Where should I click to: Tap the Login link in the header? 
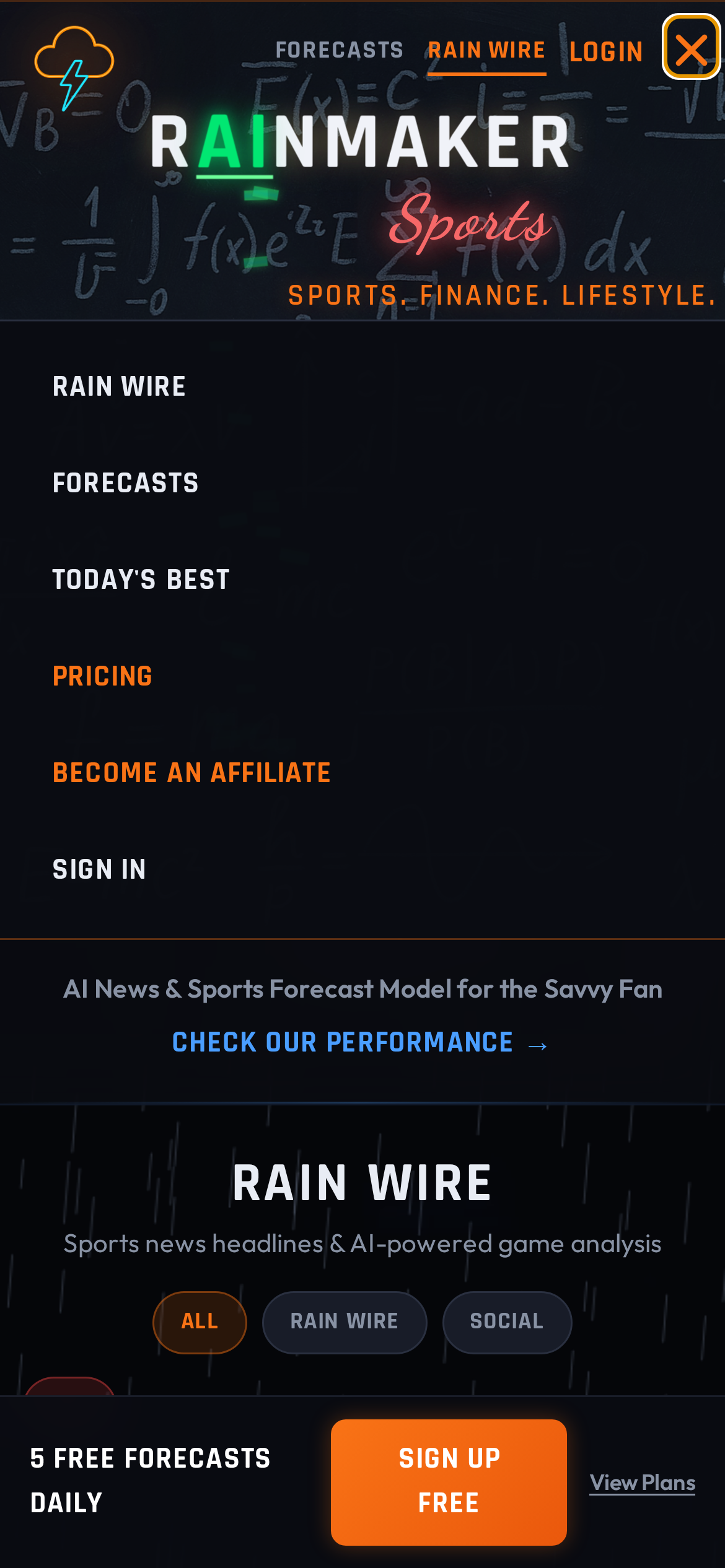coord(605,52)
